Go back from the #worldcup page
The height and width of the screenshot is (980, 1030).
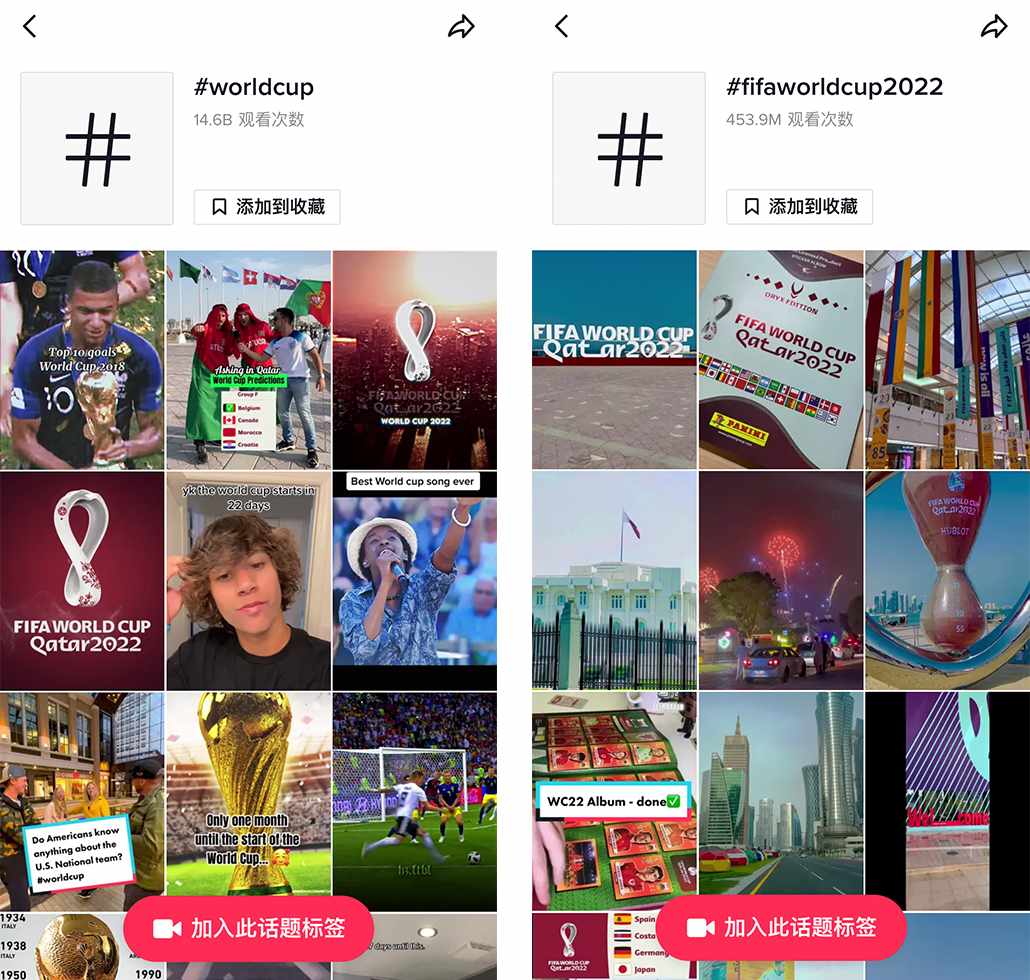point(30,27)
